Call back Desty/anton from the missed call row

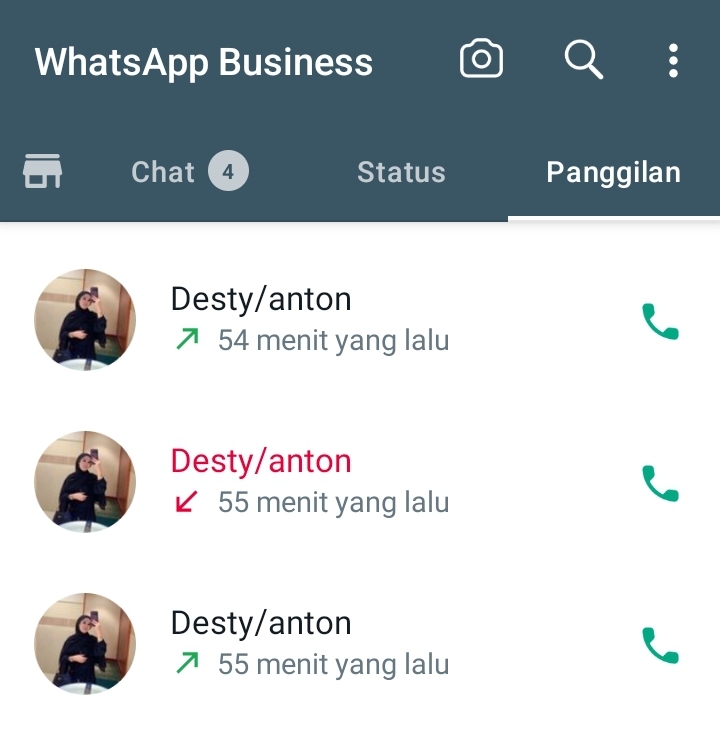660,484
